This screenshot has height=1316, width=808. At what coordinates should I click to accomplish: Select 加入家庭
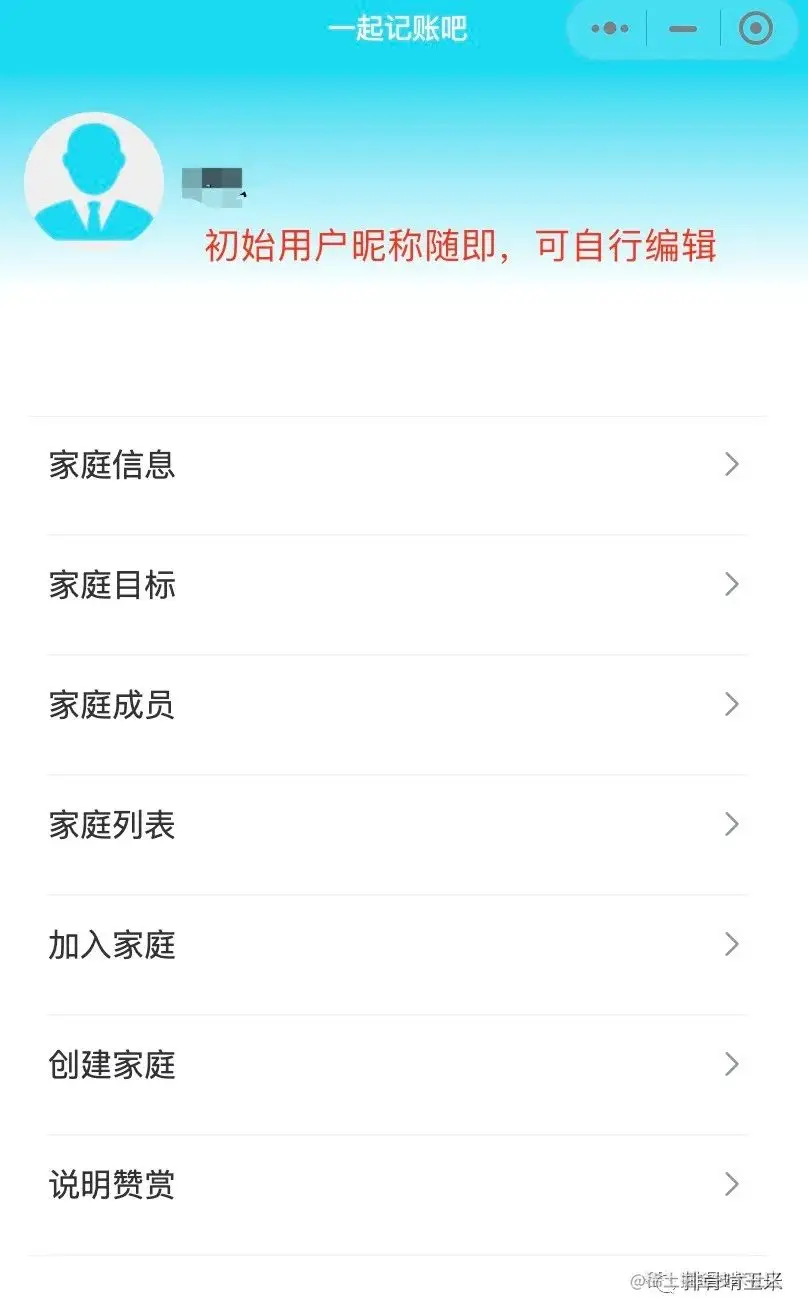click(397, 945)
